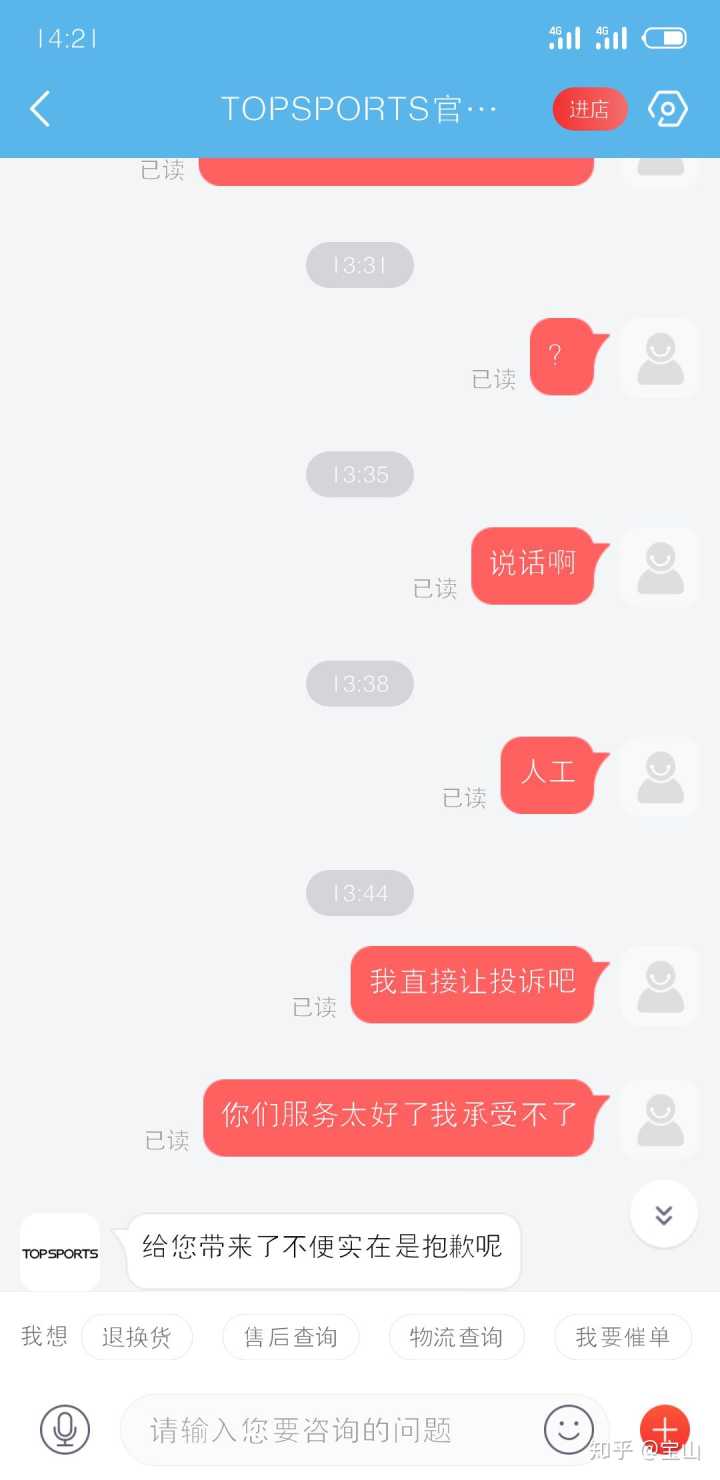Tap the 我要催单 chip
This screenshot has height=1480, width=720.
(622, 1337)
